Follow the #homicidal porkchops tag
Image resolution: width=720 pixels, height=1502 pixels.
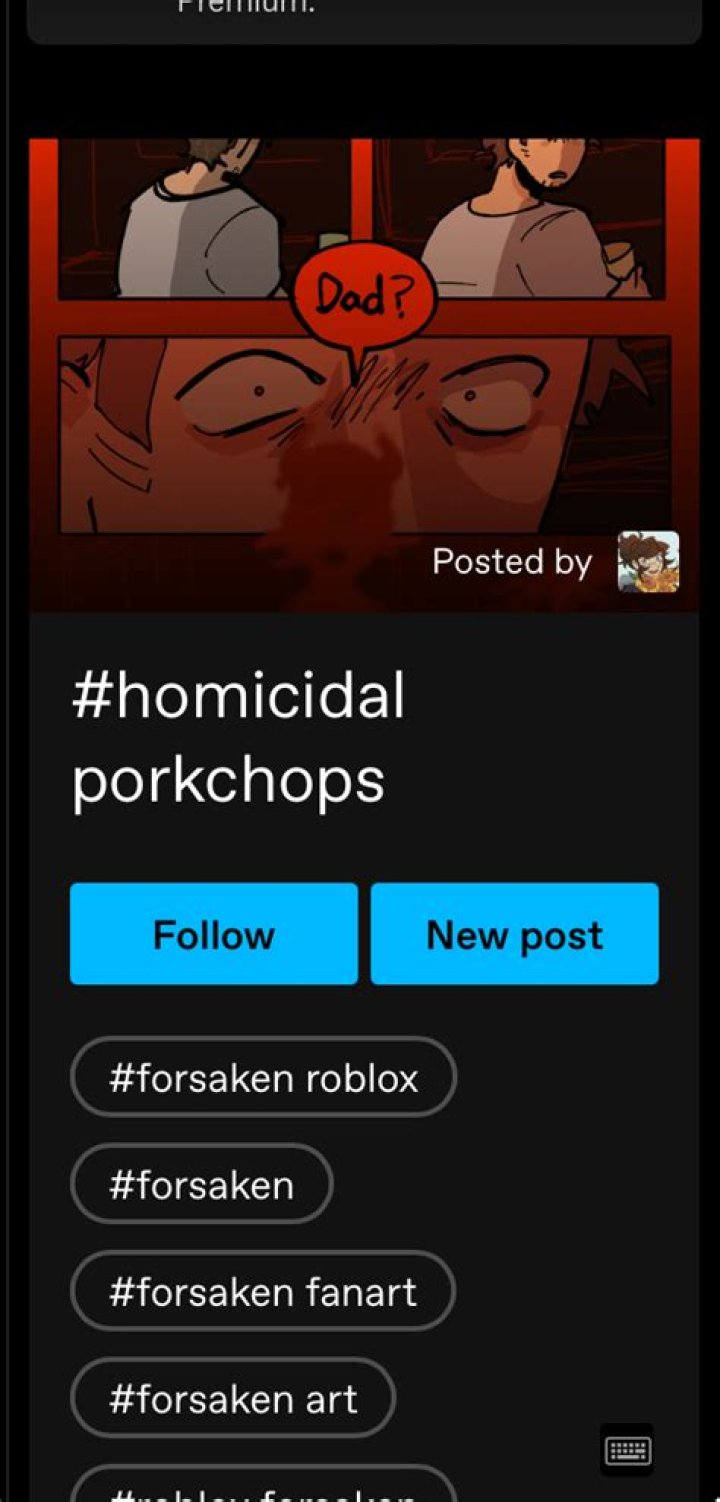[x=213, y=934]
